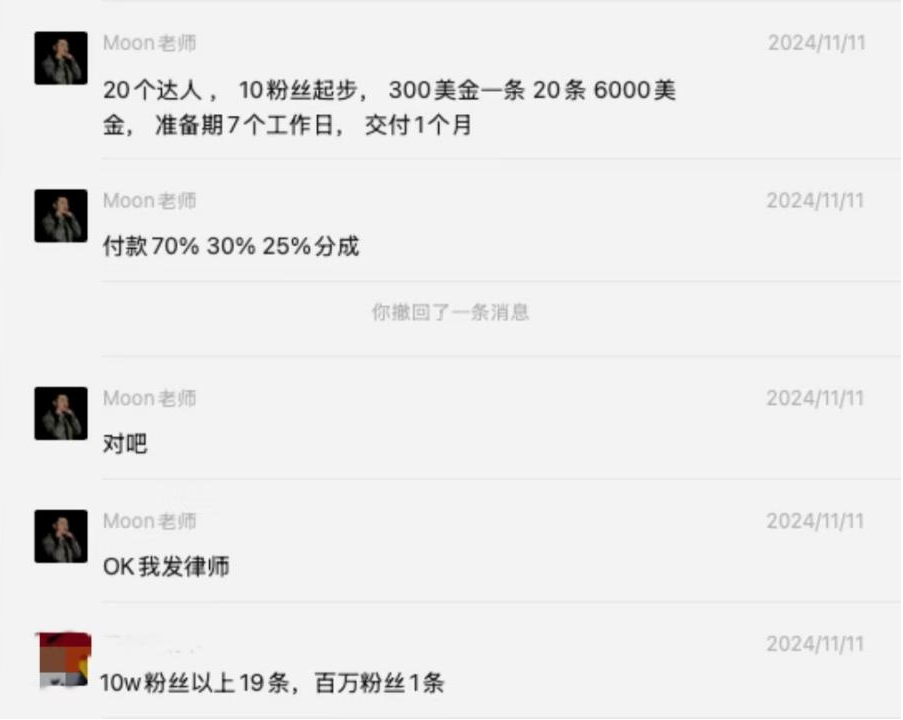This screenshot has height=720, width=903.
Task: Select the 对吧 message from Moon老师
Action: point(125,444)
